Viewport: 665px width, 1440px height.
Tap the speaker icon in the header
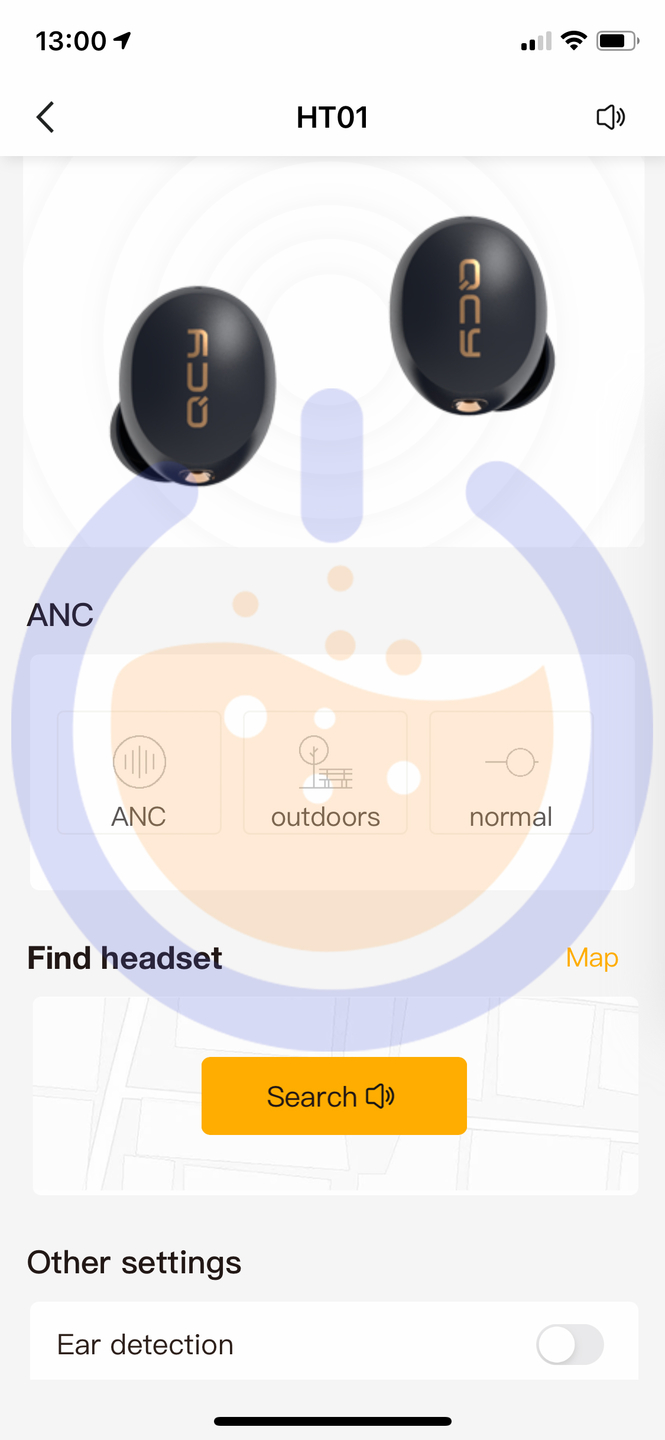(x=610, y=117)
